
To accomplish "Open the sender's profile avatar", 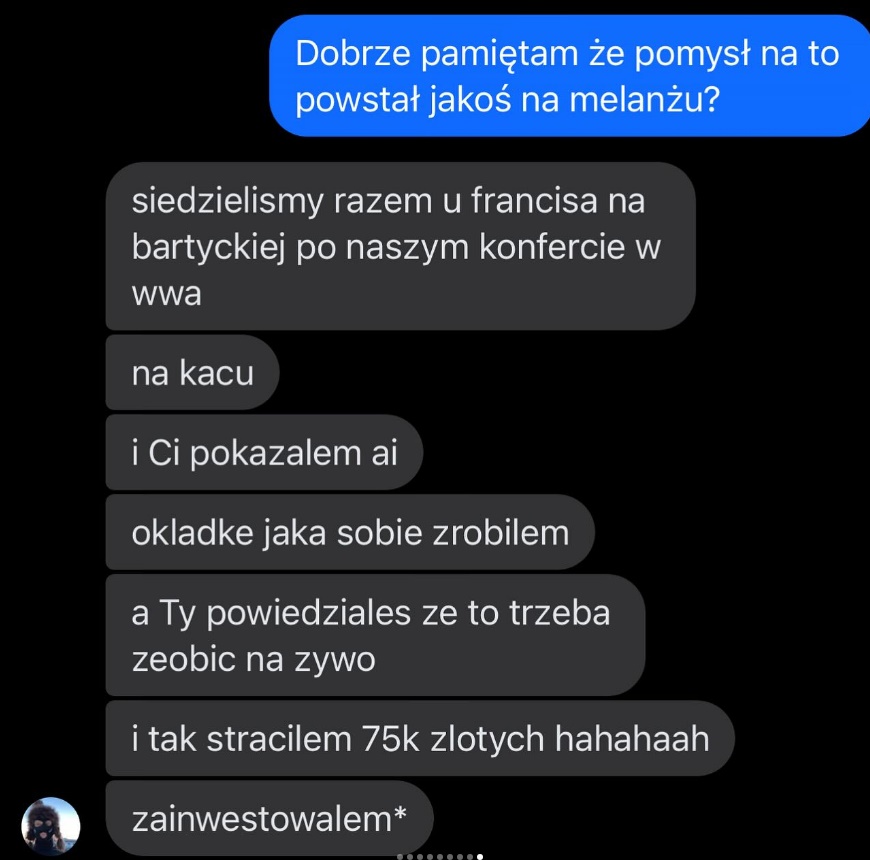I will click(x=50, y=826).
